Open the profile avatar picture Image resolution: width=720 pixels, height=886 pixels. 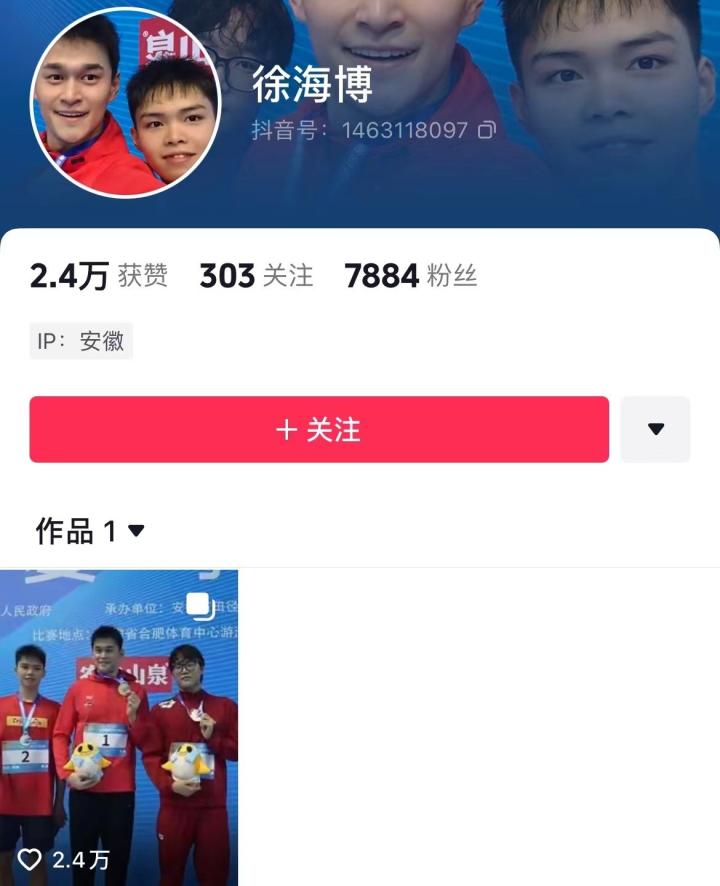125,101
